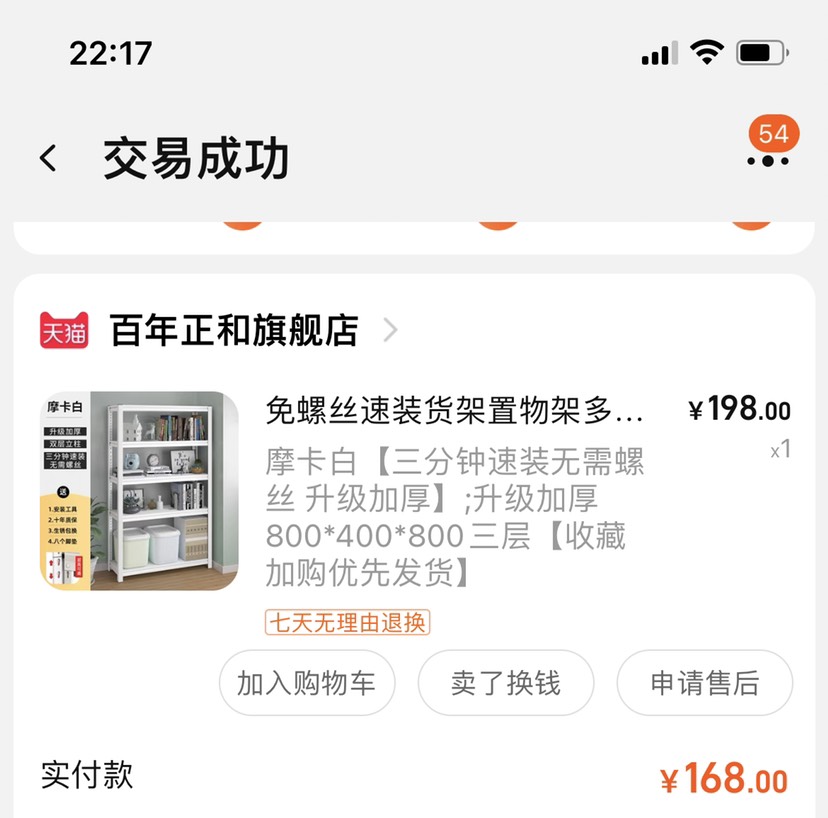Viewport: 828px width, 818px height.
Task: Open the 免螺丝速装货架置物架 product thumbnail
Action: [x=139, y=490]
